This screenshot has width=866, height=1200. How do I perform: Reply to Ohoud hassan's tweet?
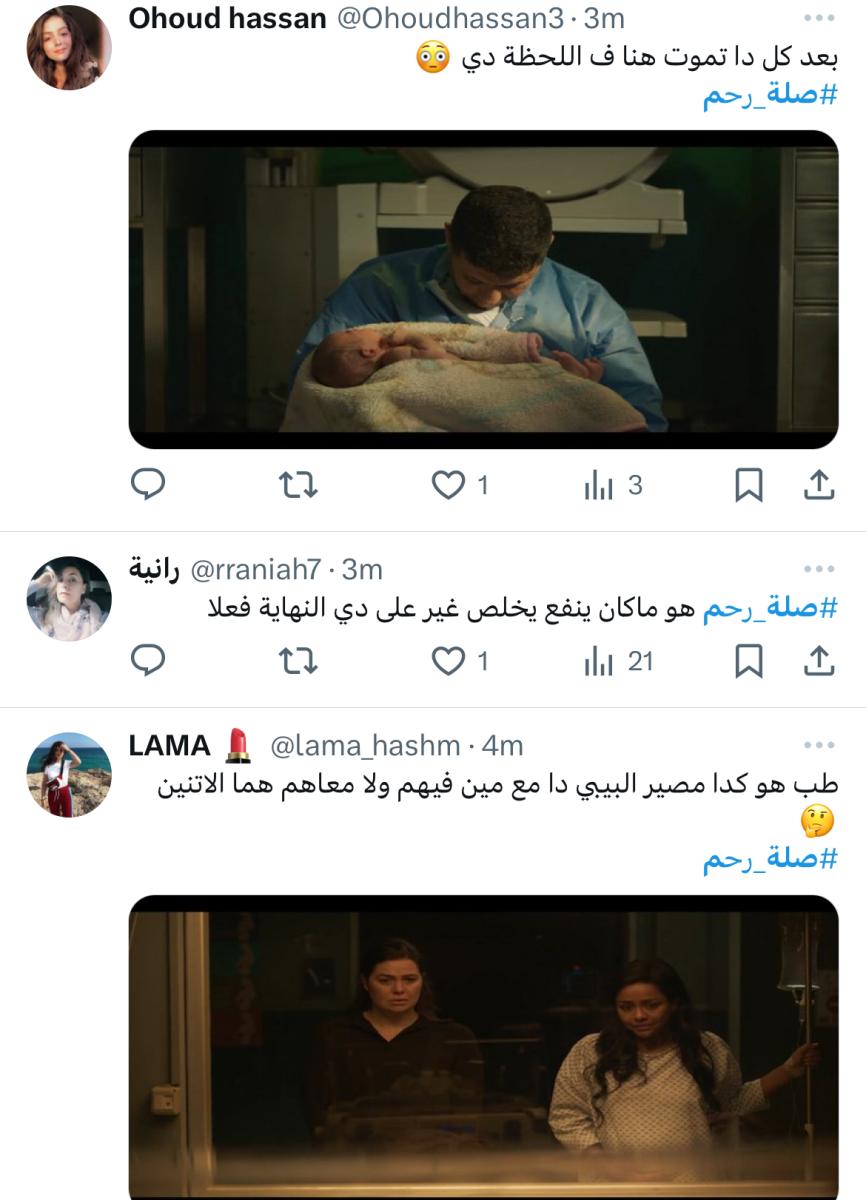[148, 486]
